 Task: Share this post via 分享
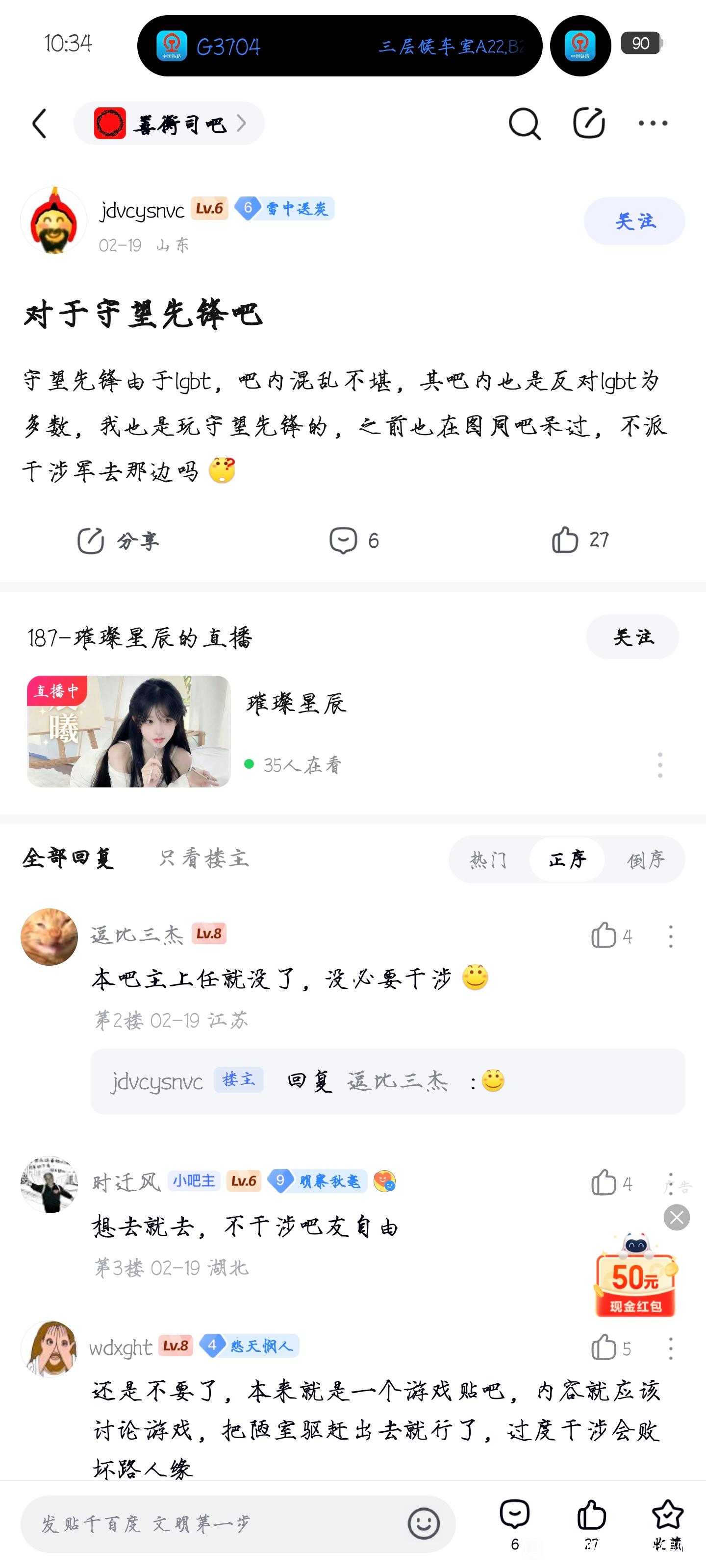tap(118, 540)
